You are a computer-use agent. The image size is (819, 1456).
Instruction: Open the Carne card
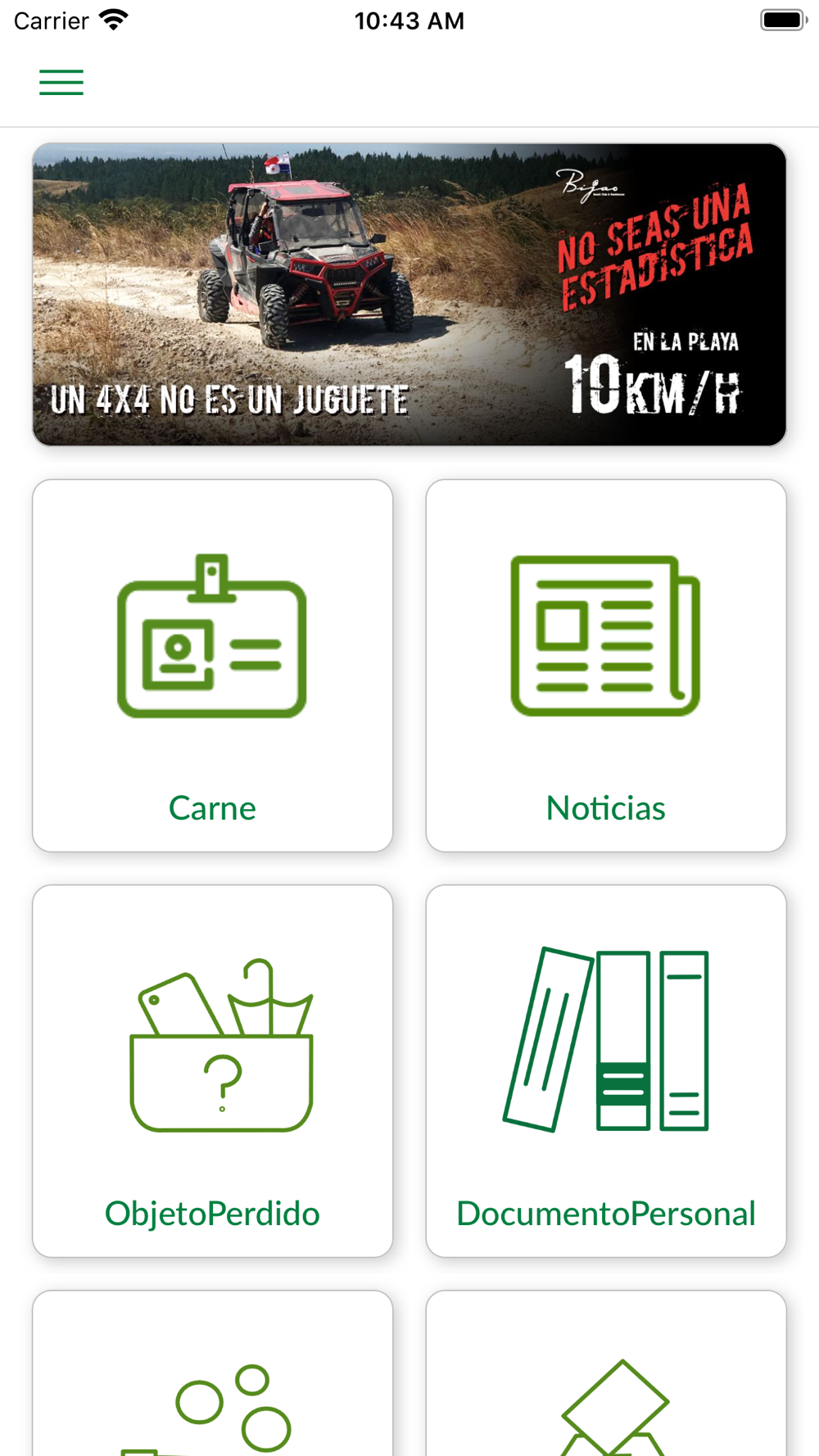pyautogui.click(x=212, y=666)
